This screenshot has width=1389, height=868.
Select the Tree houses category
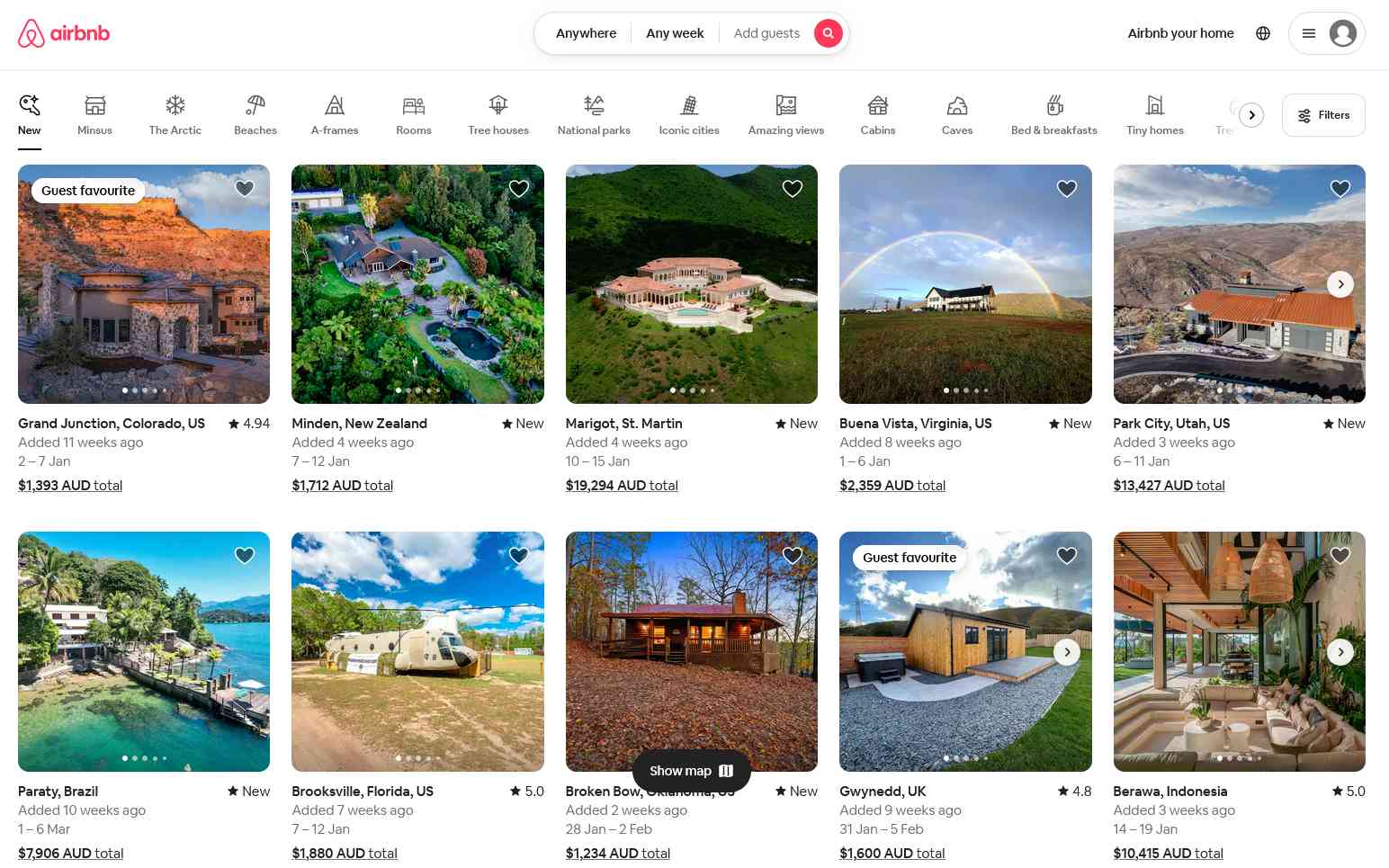click(x=497, y=115)
